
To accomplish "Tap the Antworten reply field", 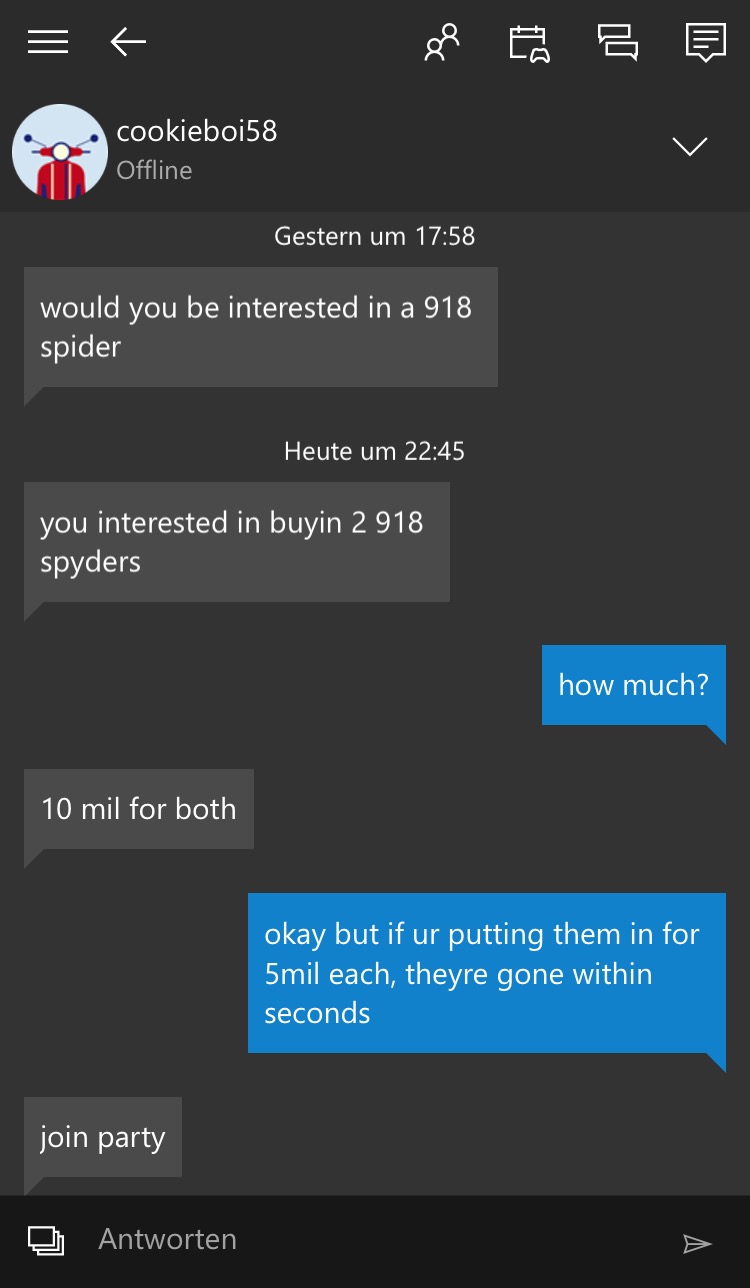I will [x=370, y=1240].
